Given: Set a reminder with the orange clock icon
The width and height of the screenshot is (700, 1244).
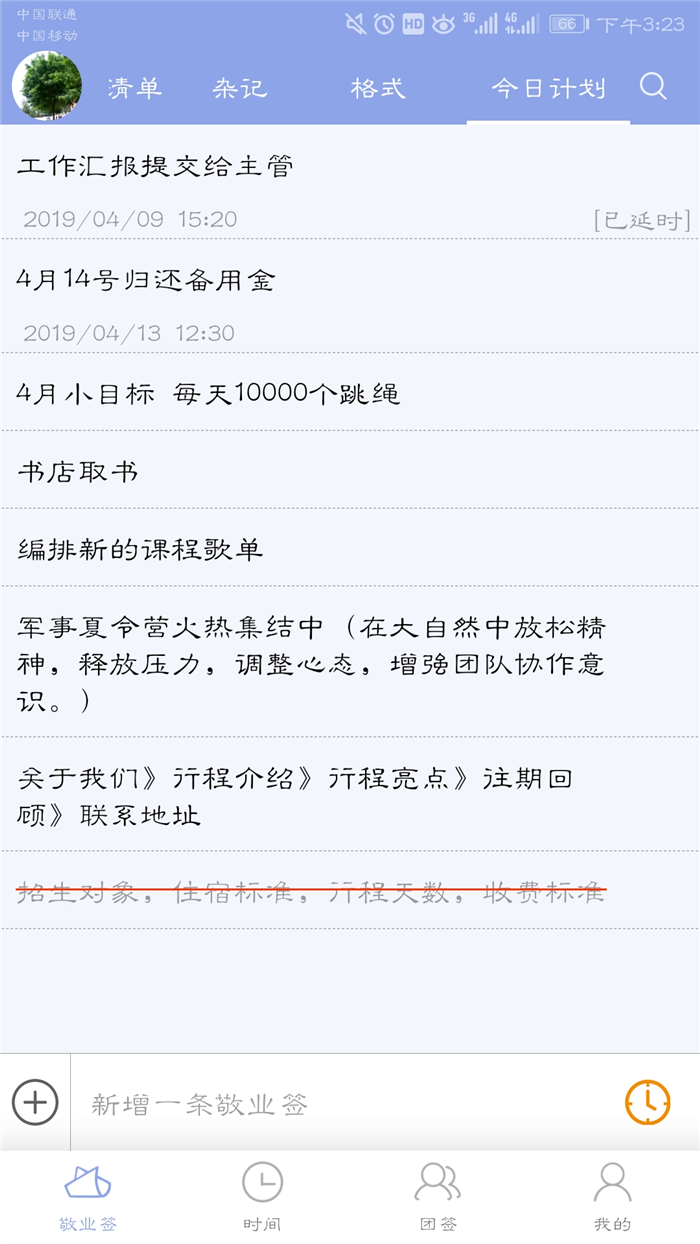Looking at the screenshot, I should point(648,1103).
